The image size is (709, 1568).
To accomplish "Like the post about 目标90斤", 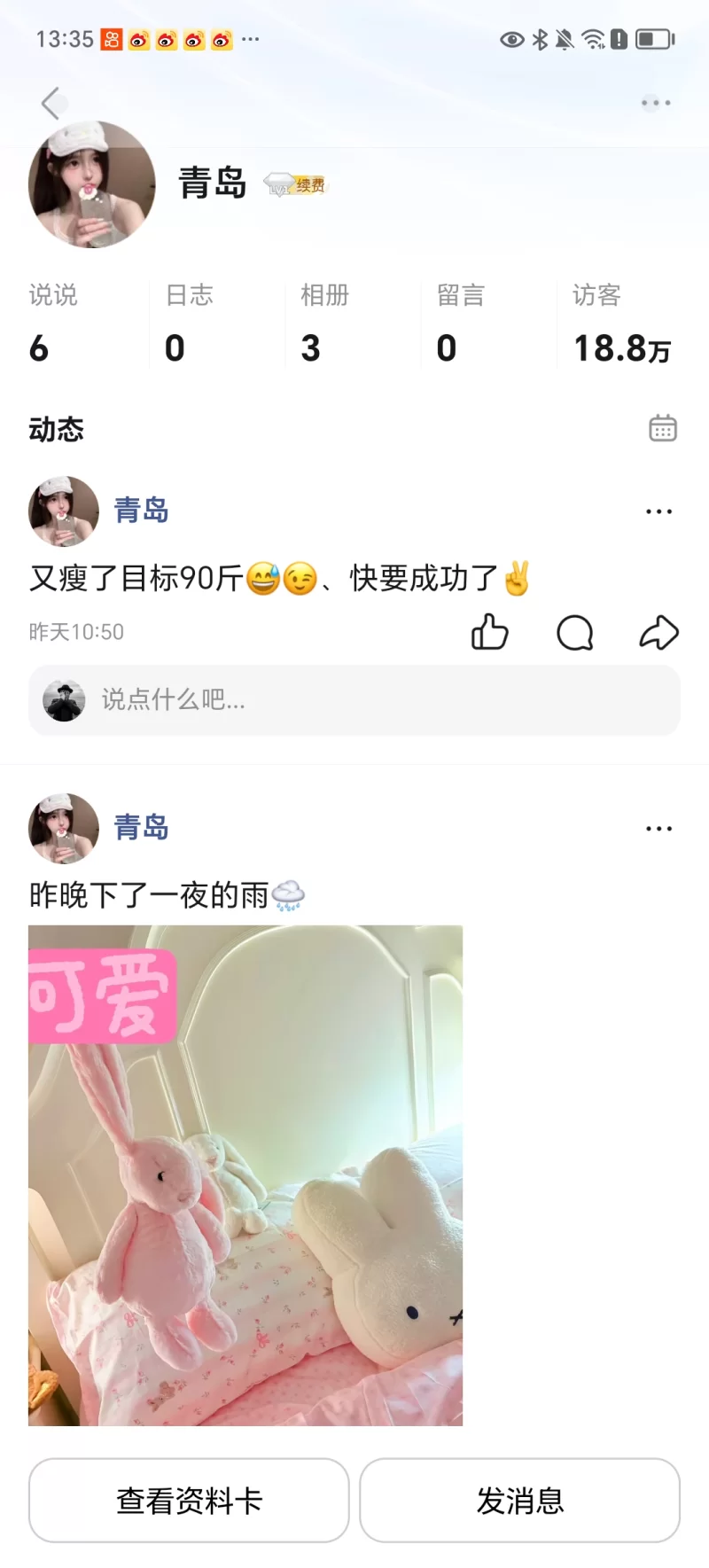I will pyautogui.click(x=489, y=632).
